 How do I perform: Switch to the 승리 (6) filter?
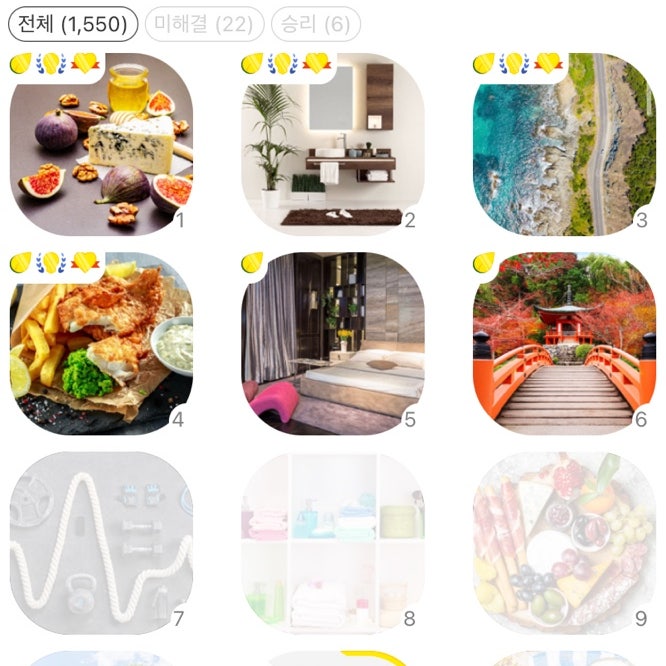click(x=316, y=24)
